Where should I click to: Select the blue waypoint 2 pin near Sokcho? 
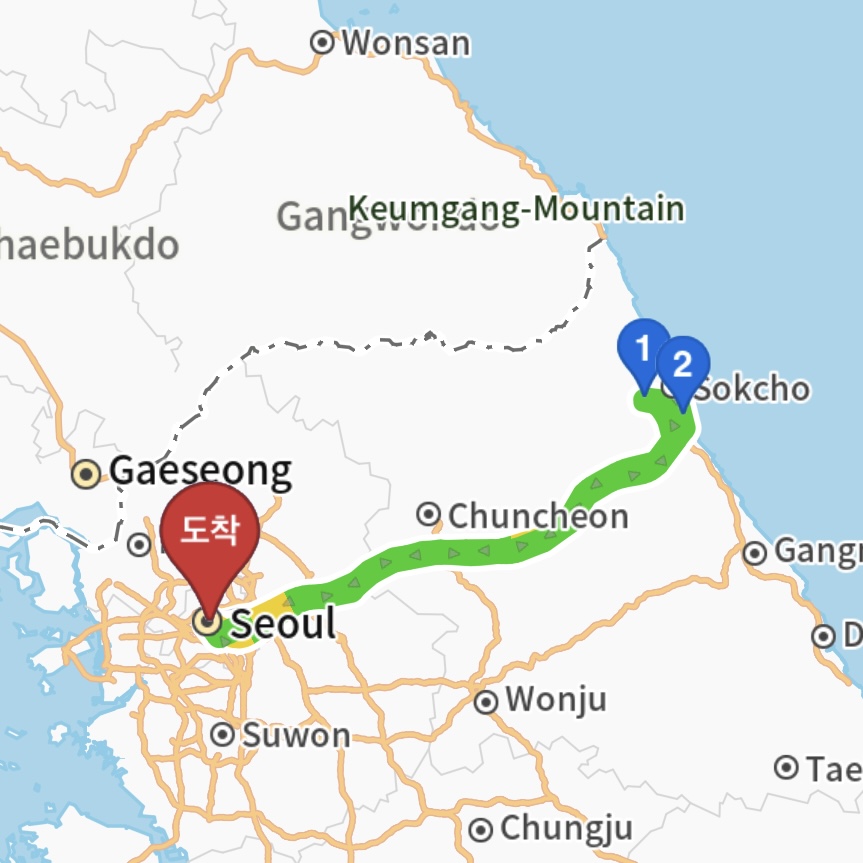click(x=683, y=366)
